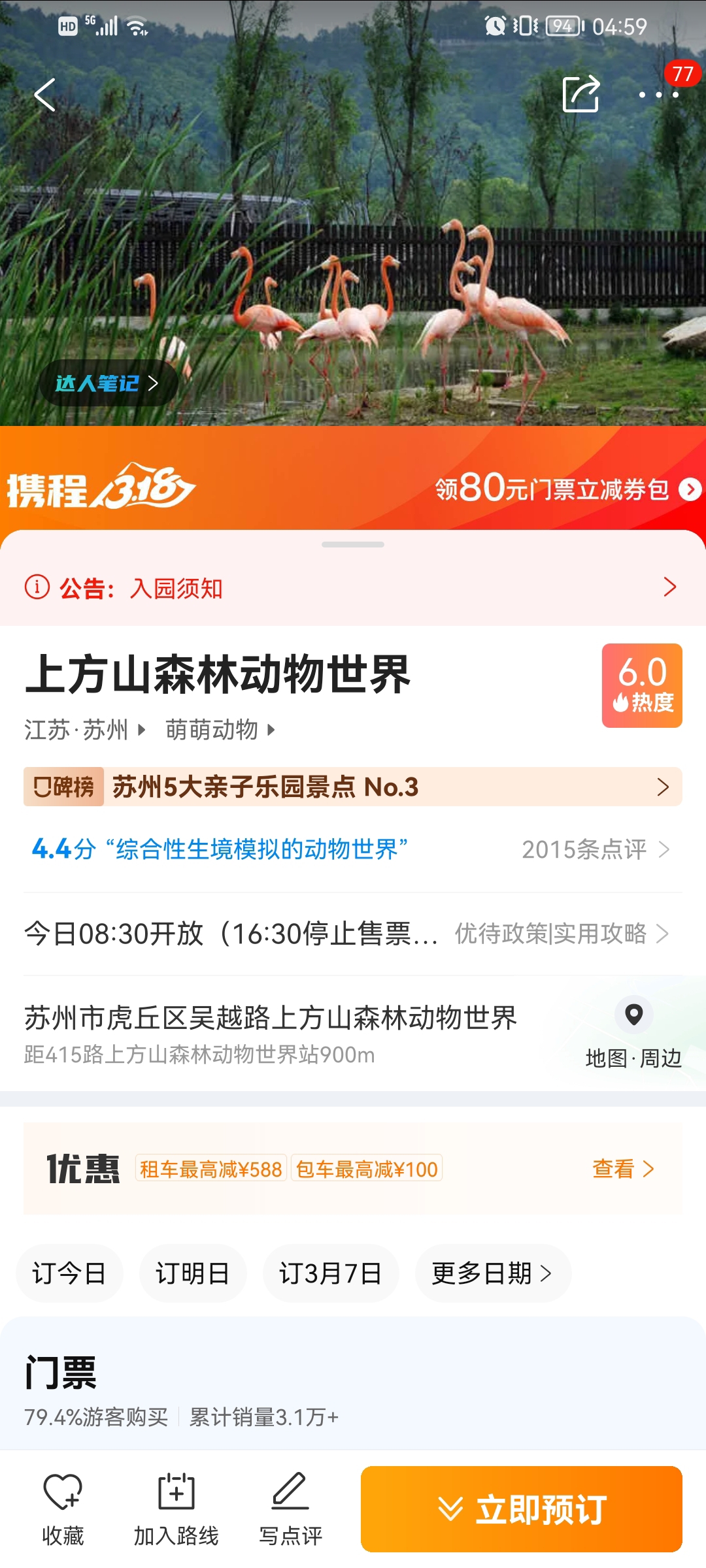This screenshot has height=1568, width=706.
Task: Go back using the top-left arrow
Action: [x=44, y=95]
